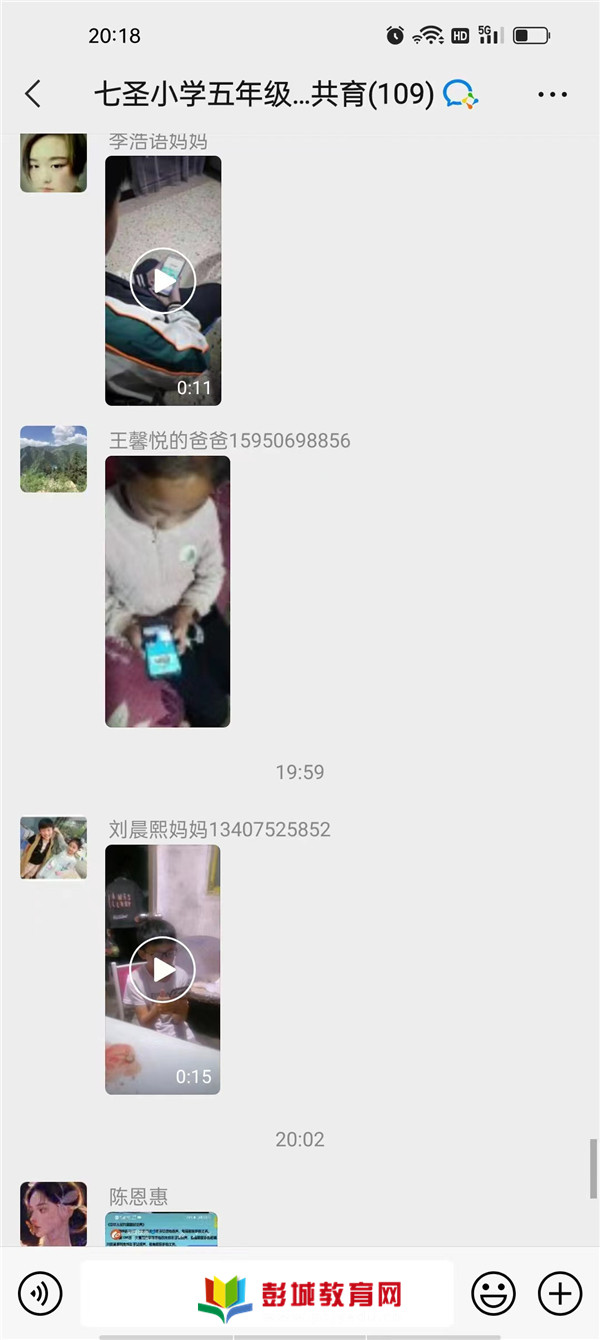
Task: Switch to voice message input
Action: [40, 1293]
